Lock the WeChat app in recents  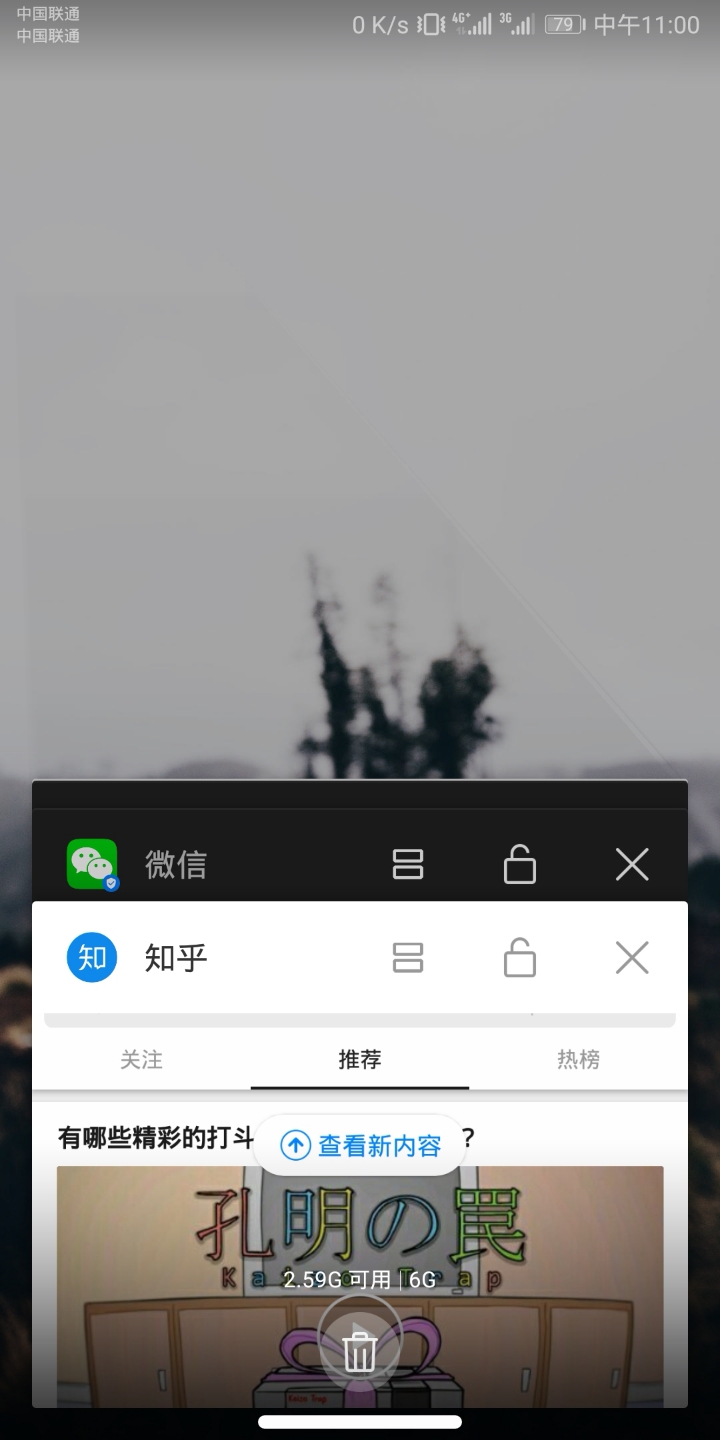click(x=519, y=864)
